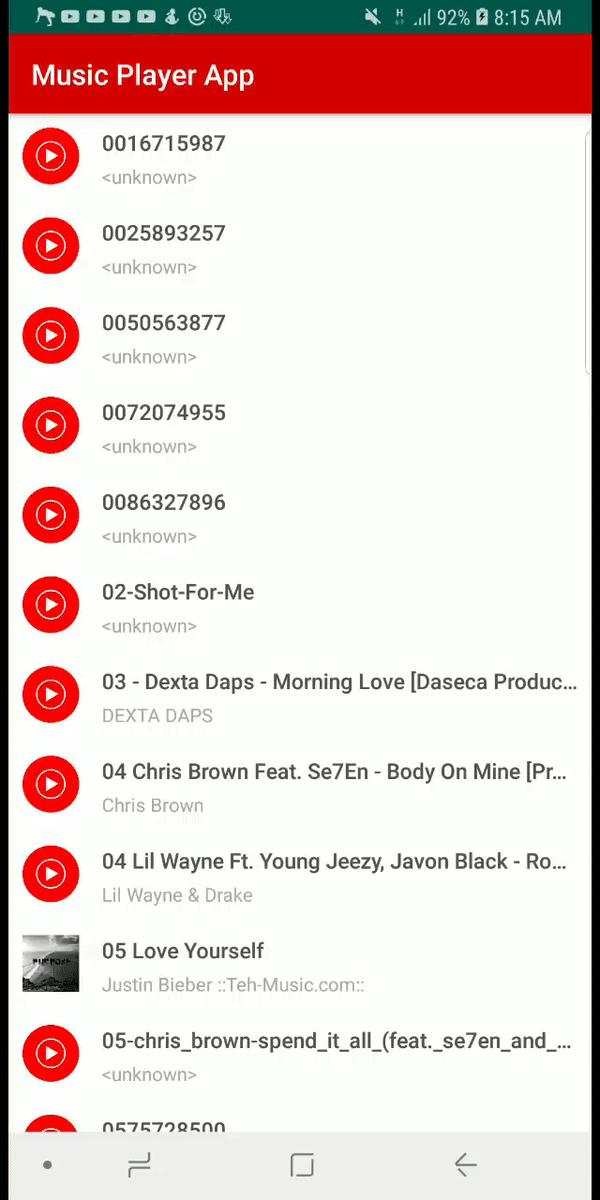The height and width of the screenshot is (1200, 600).
Task: Go back using the system back button
Action: pos(465,1164)
